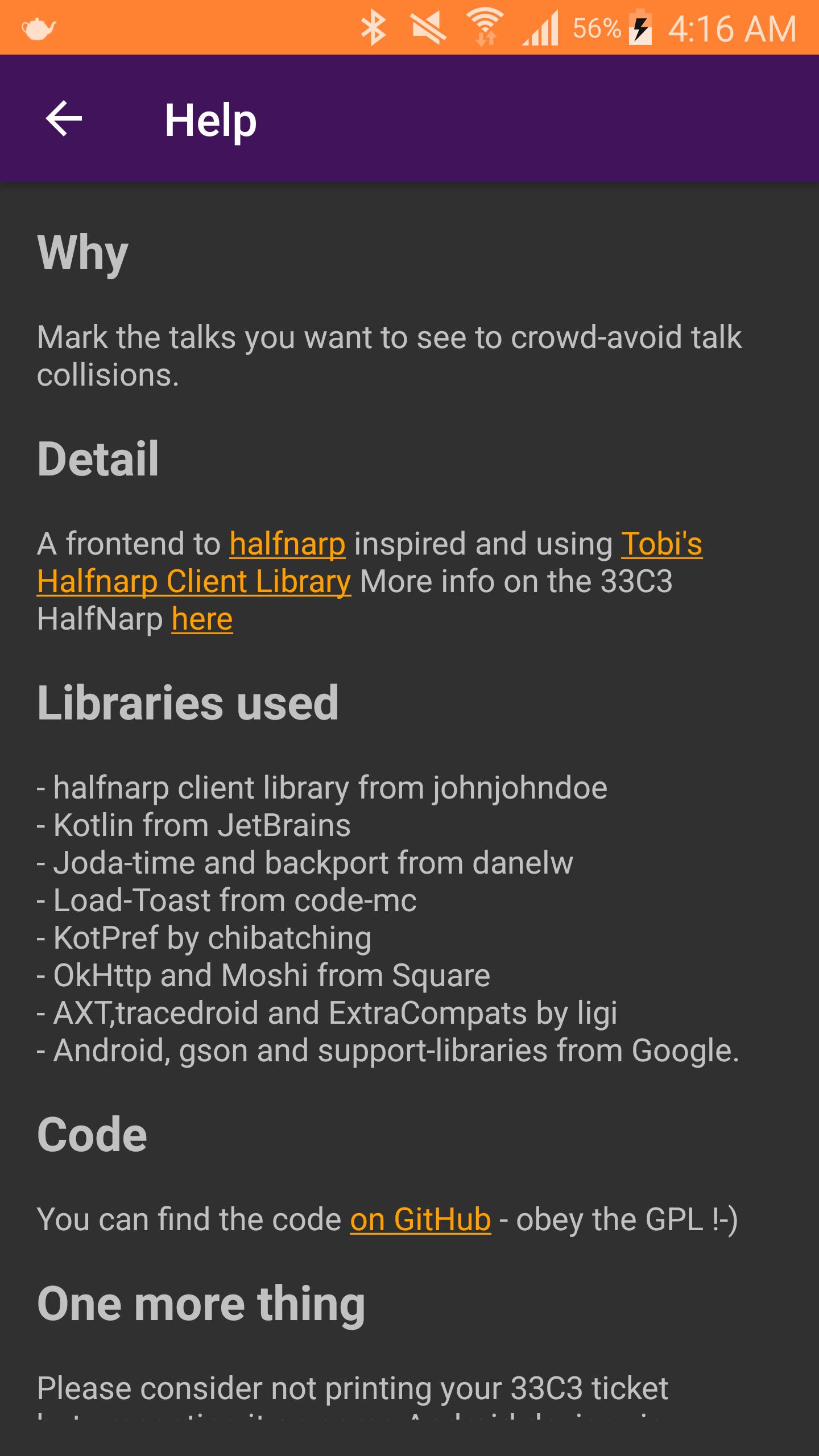
Task: Open the 33C3 HalfNarp 'here' link
Action: click(202, 619)
